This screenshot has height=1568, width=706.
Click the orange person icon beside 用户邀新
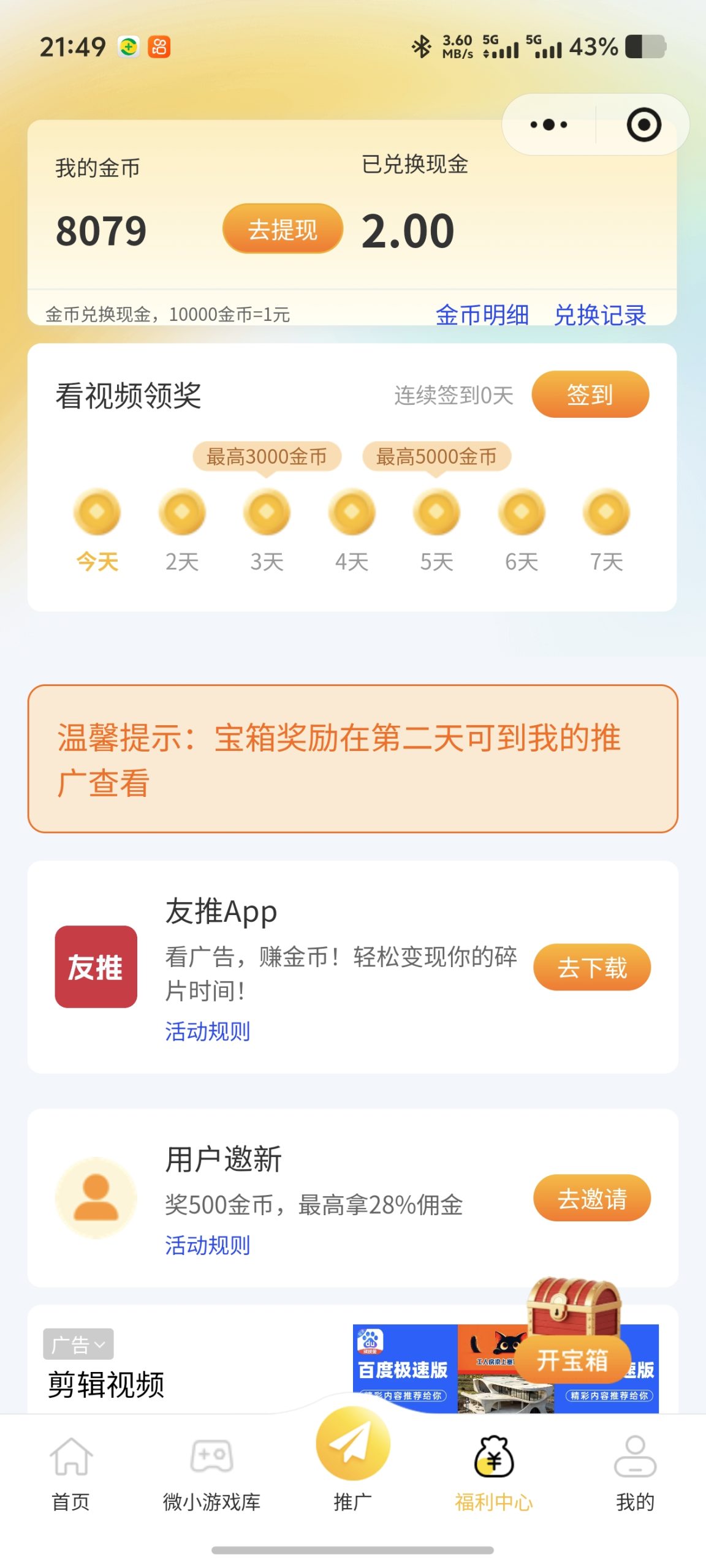[96, 1197]
